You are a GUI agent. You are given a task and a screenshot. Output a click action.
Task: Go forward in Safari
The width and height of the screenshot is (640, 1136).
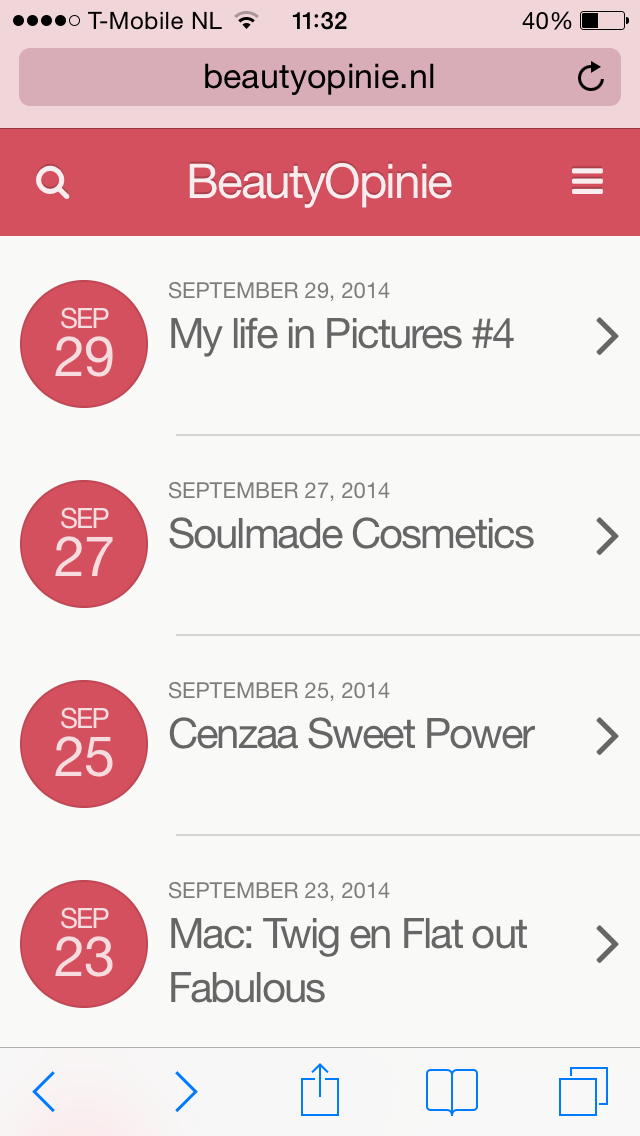186,1091
